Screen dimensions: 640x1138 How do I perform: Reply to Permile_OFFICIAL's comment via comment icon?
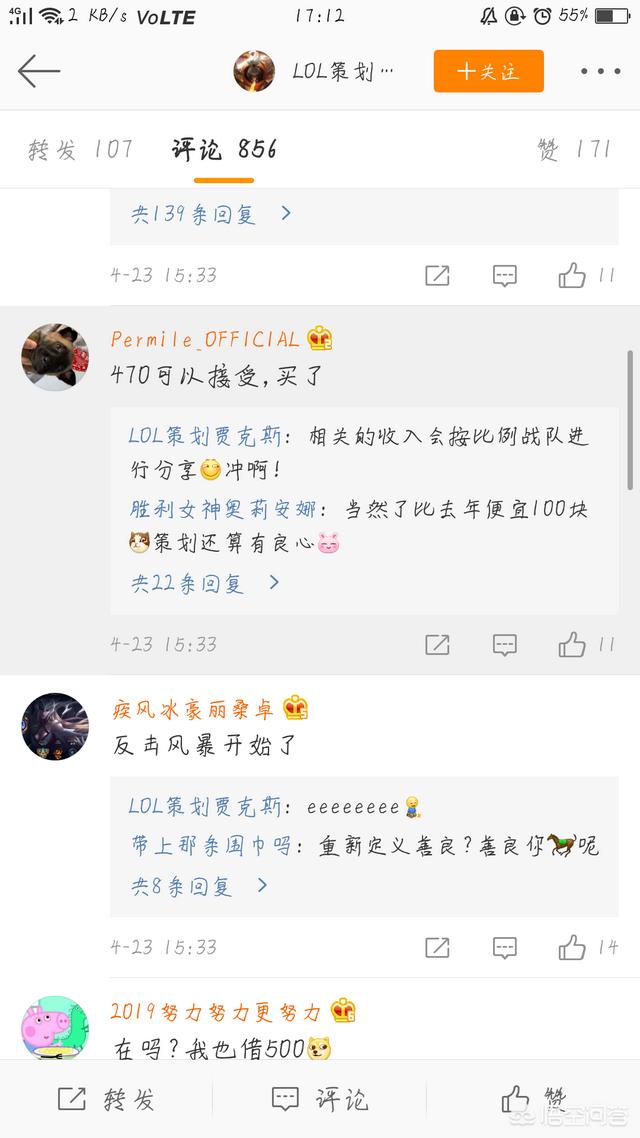(x=504, y=644)
